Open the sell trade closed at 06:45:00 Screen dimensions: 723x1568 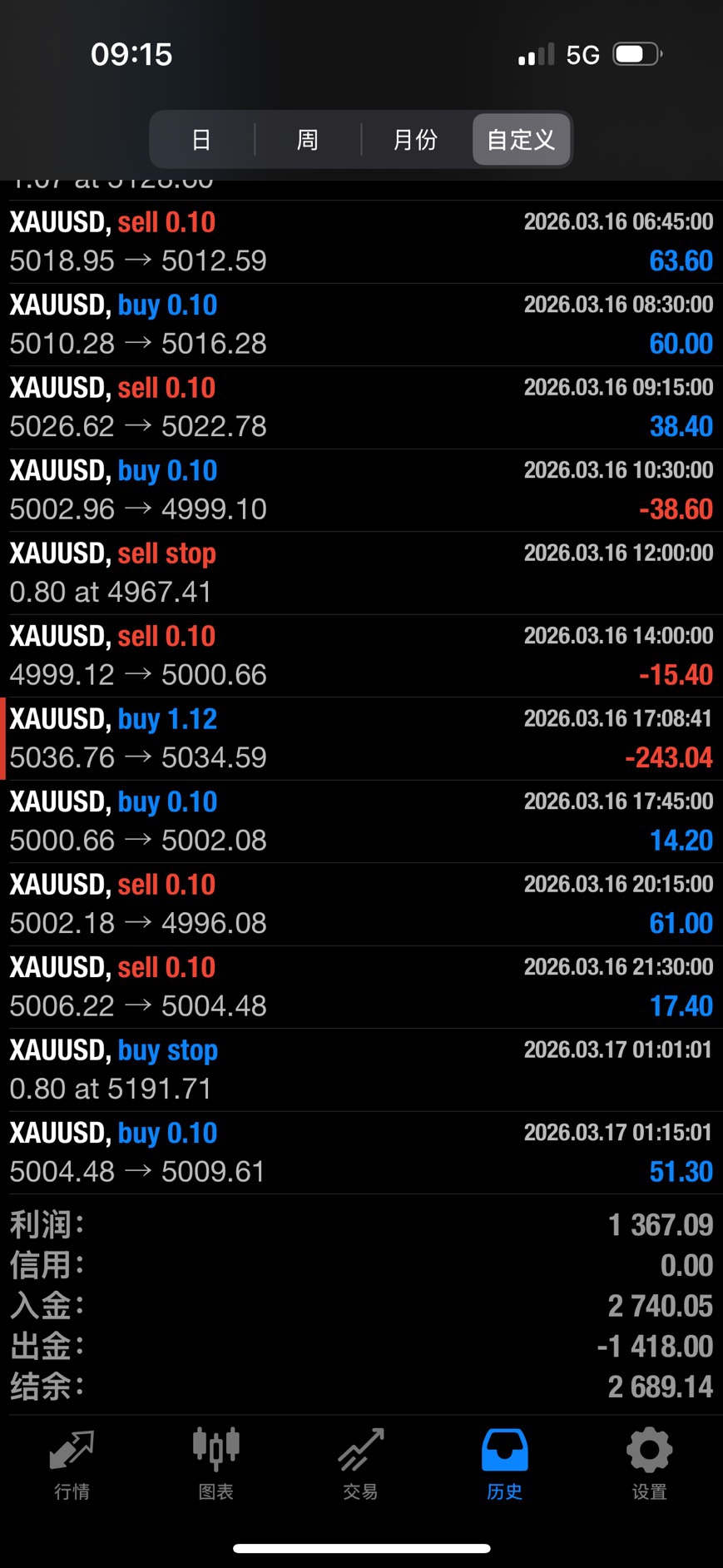click(x=361, y=241)
